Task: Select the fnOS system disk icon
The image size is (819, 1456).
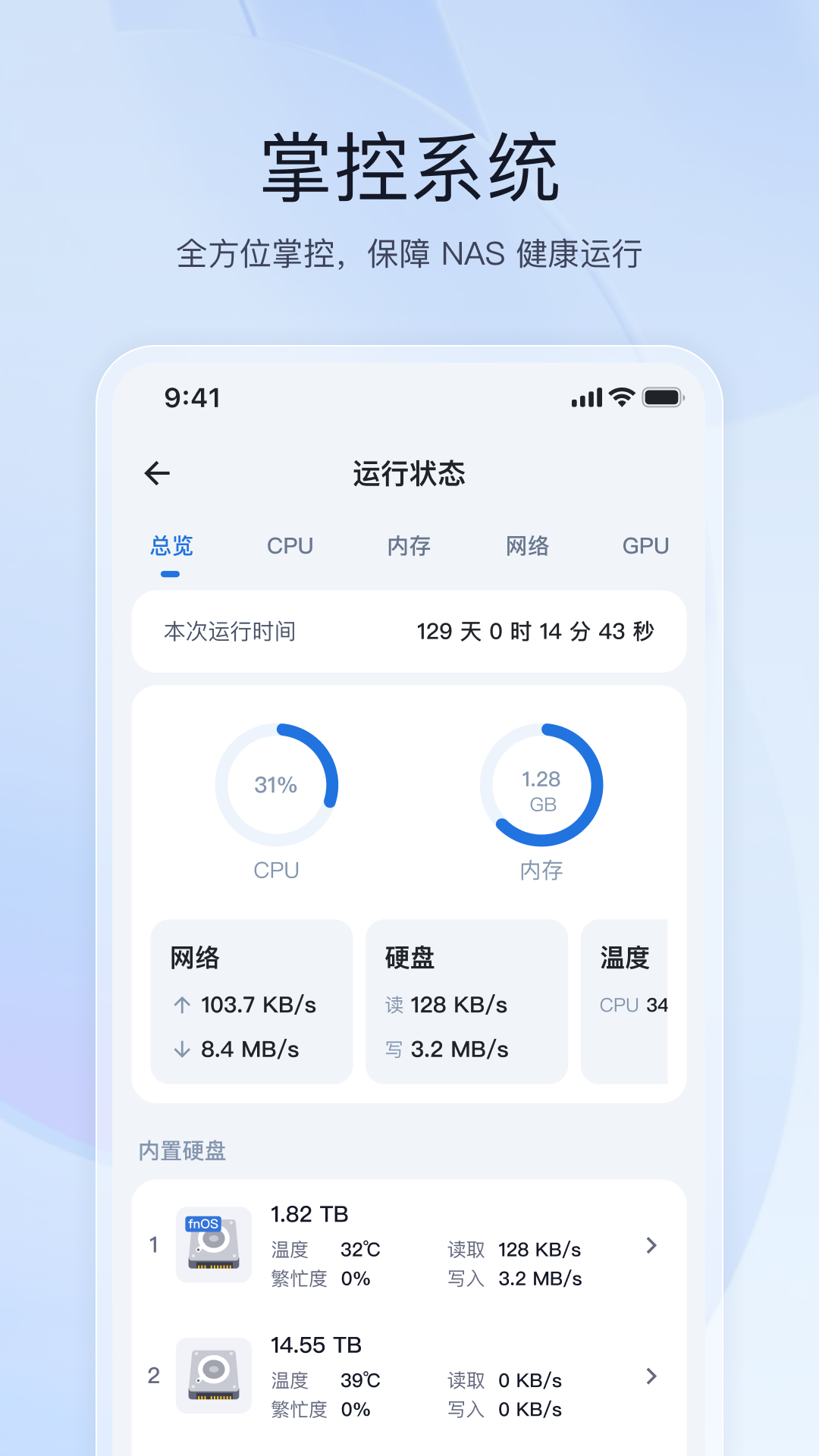Action: click(x=213, y=1244)
